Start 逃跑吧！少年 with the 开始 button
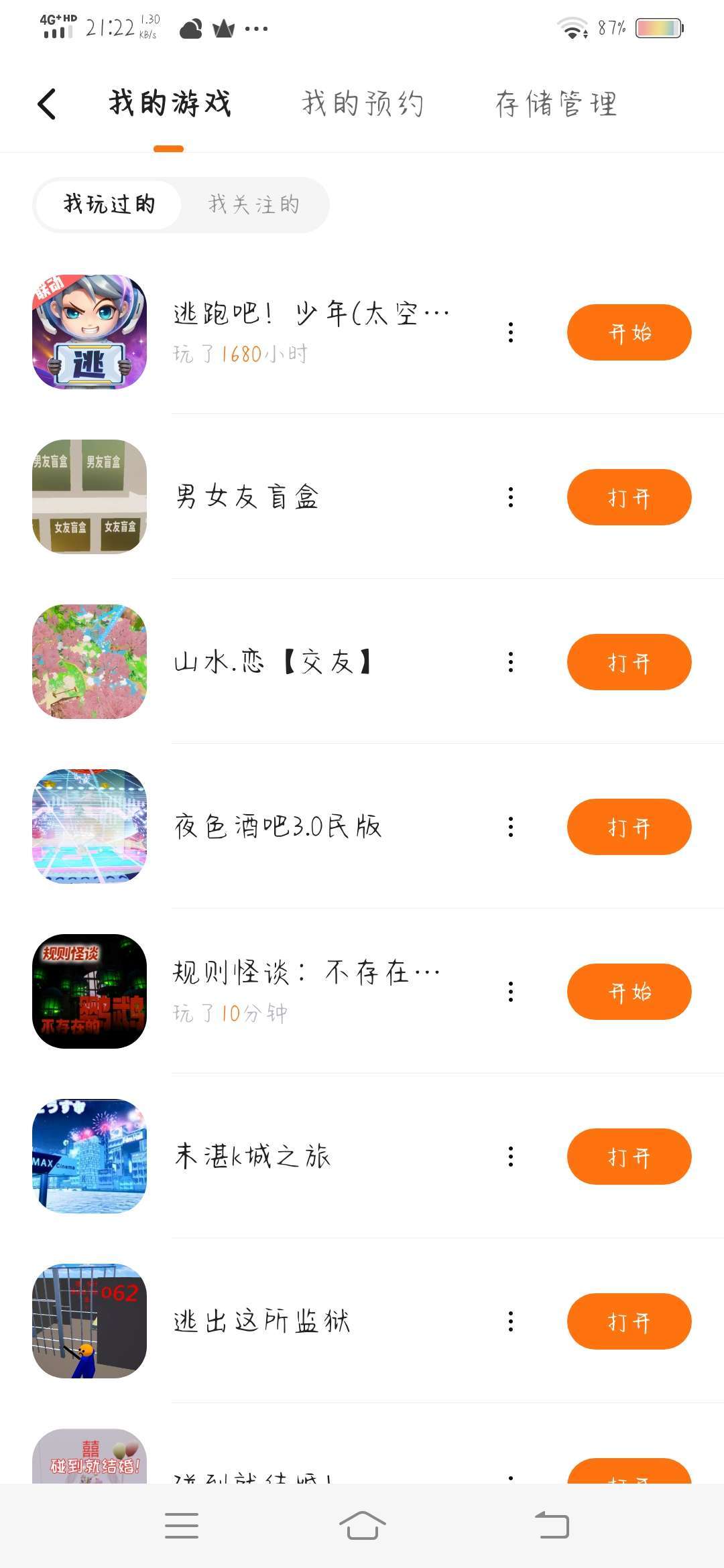The height and width of the screenshot is (1568, 724). tap(629, 332)
